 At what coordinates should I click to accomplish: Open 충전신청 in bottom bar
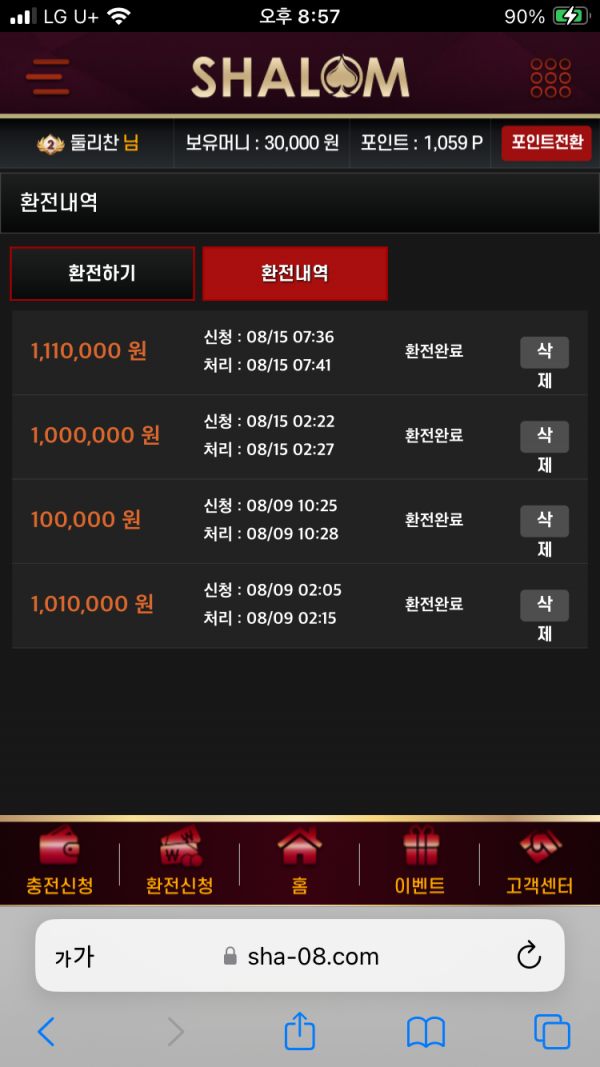pyautogui.click(x=60, y=863)
